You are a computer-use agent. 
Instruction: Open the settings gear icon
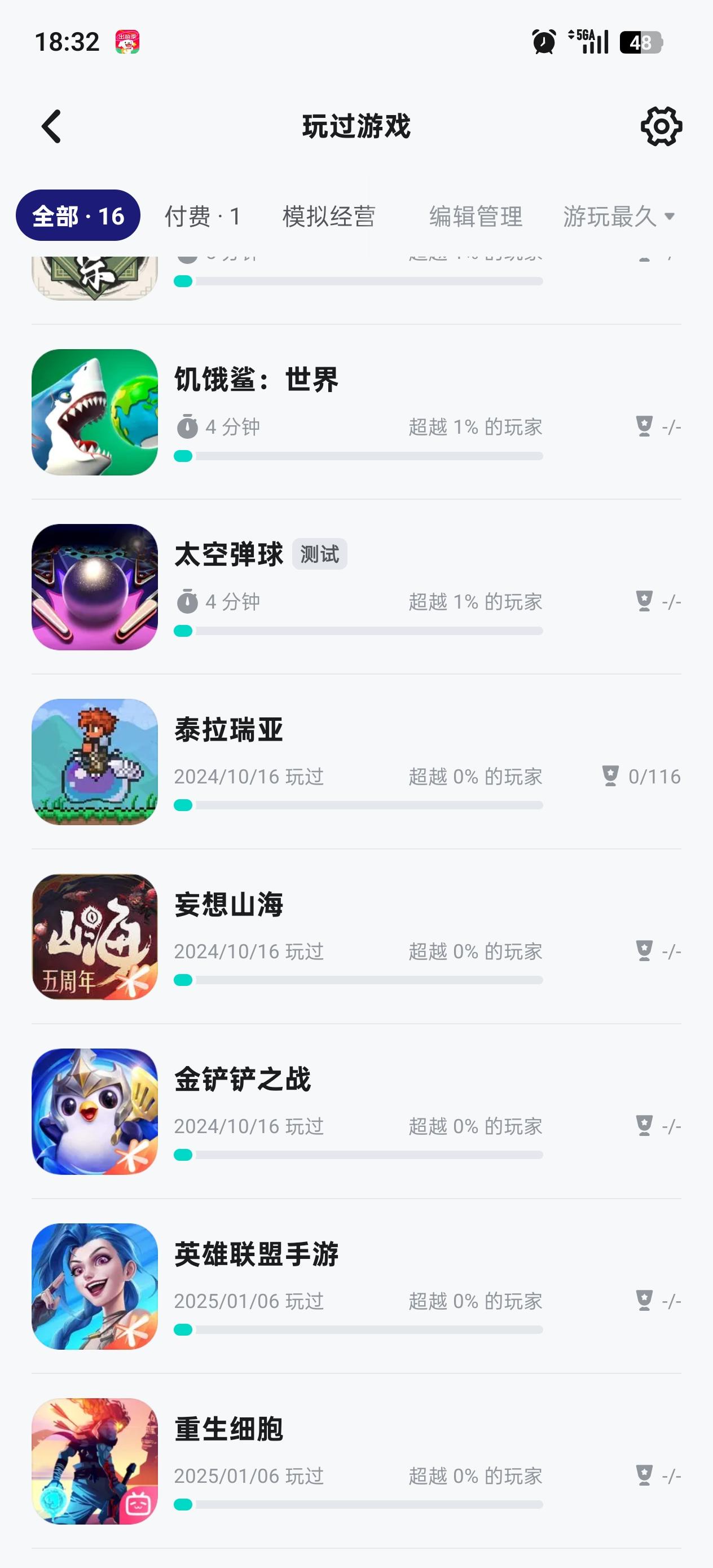pyautogui.click(x=661, y=126)
